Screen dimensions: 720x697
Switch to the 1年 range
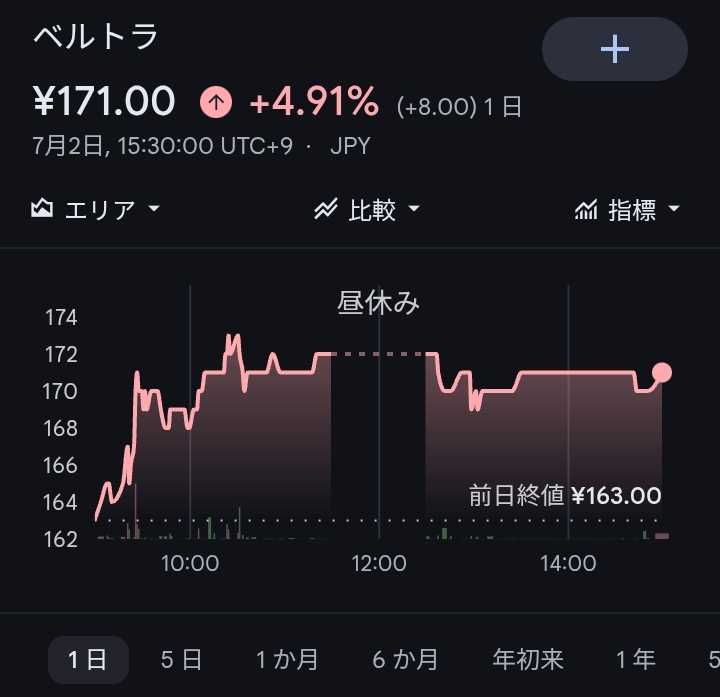point(636,660)
